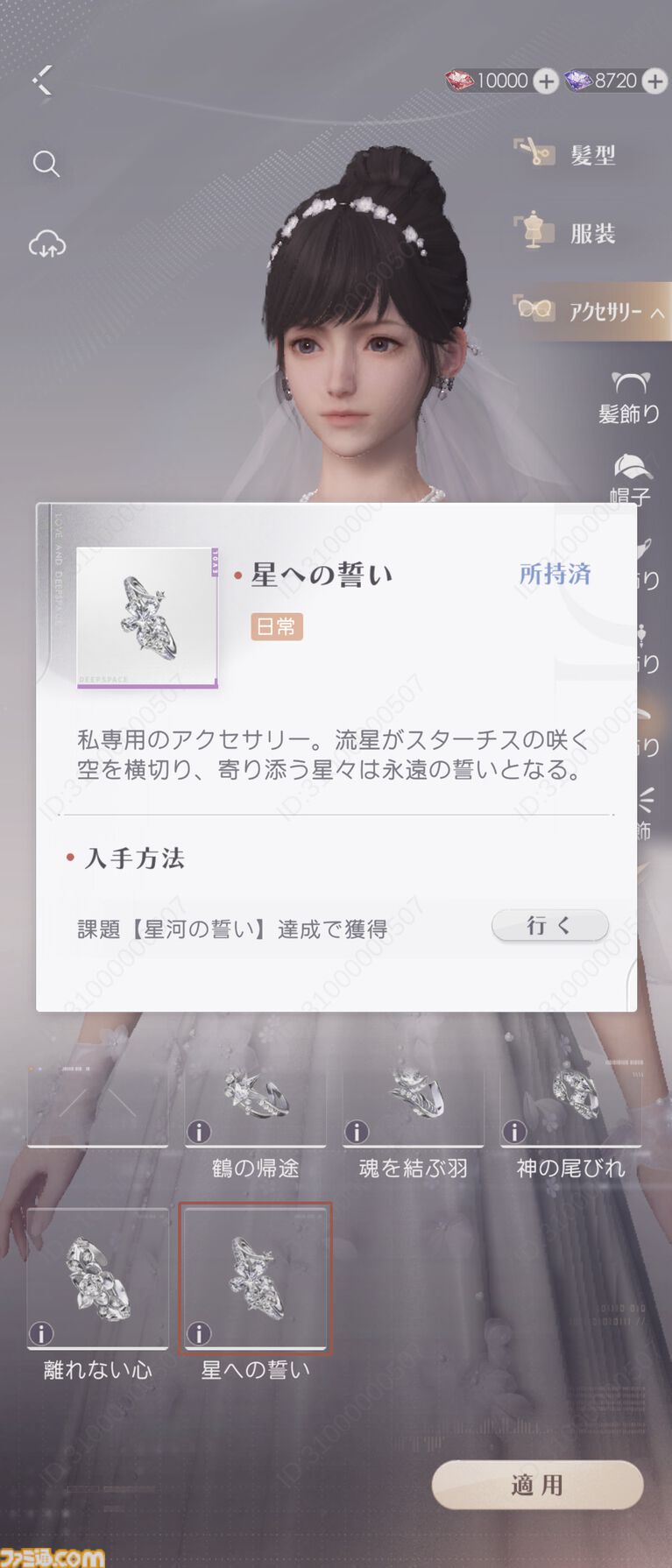The height and width of the screenshot is (1568, 672).
Task: Tap the cloud upload icon
Action: (47, 244)
